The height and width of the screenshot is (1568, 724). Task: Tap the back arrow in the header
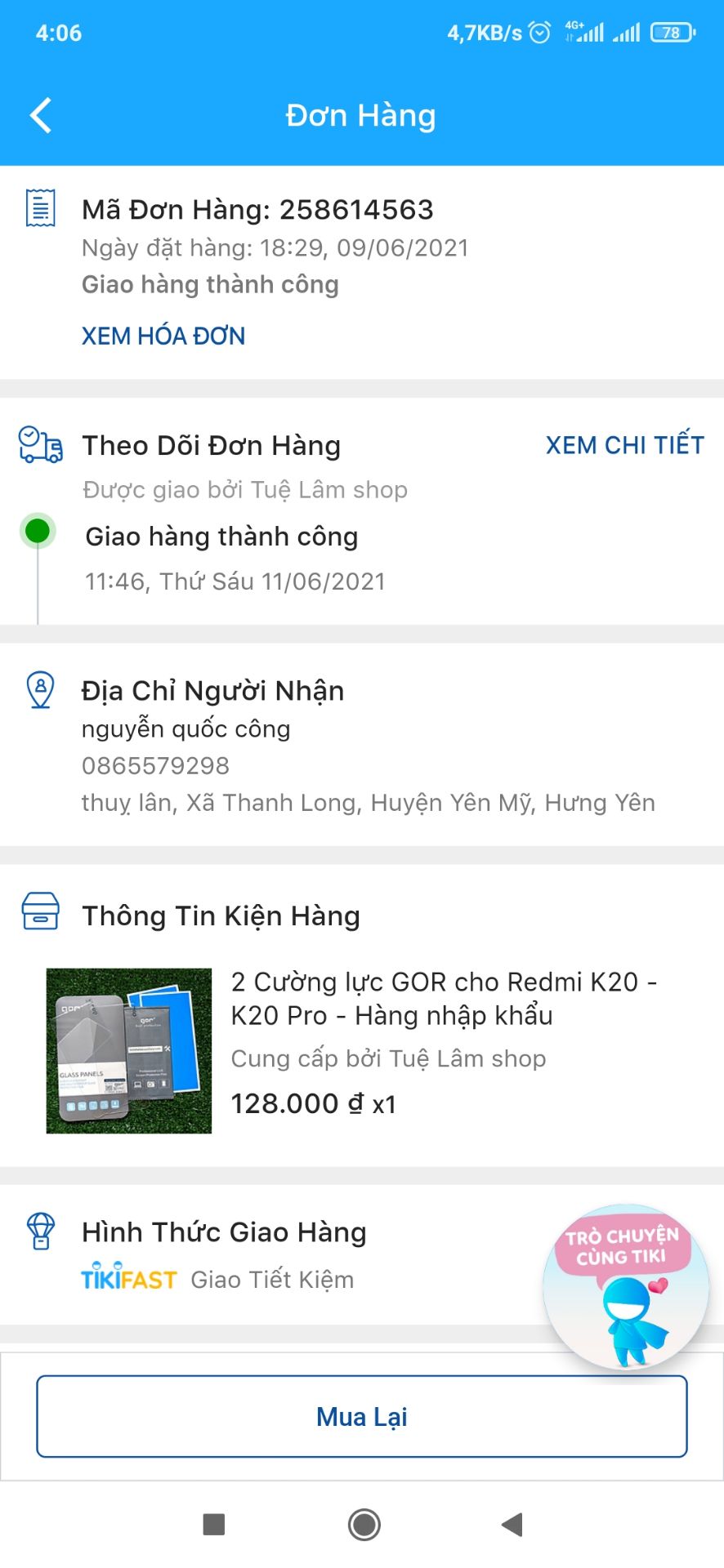click(40, 115)
